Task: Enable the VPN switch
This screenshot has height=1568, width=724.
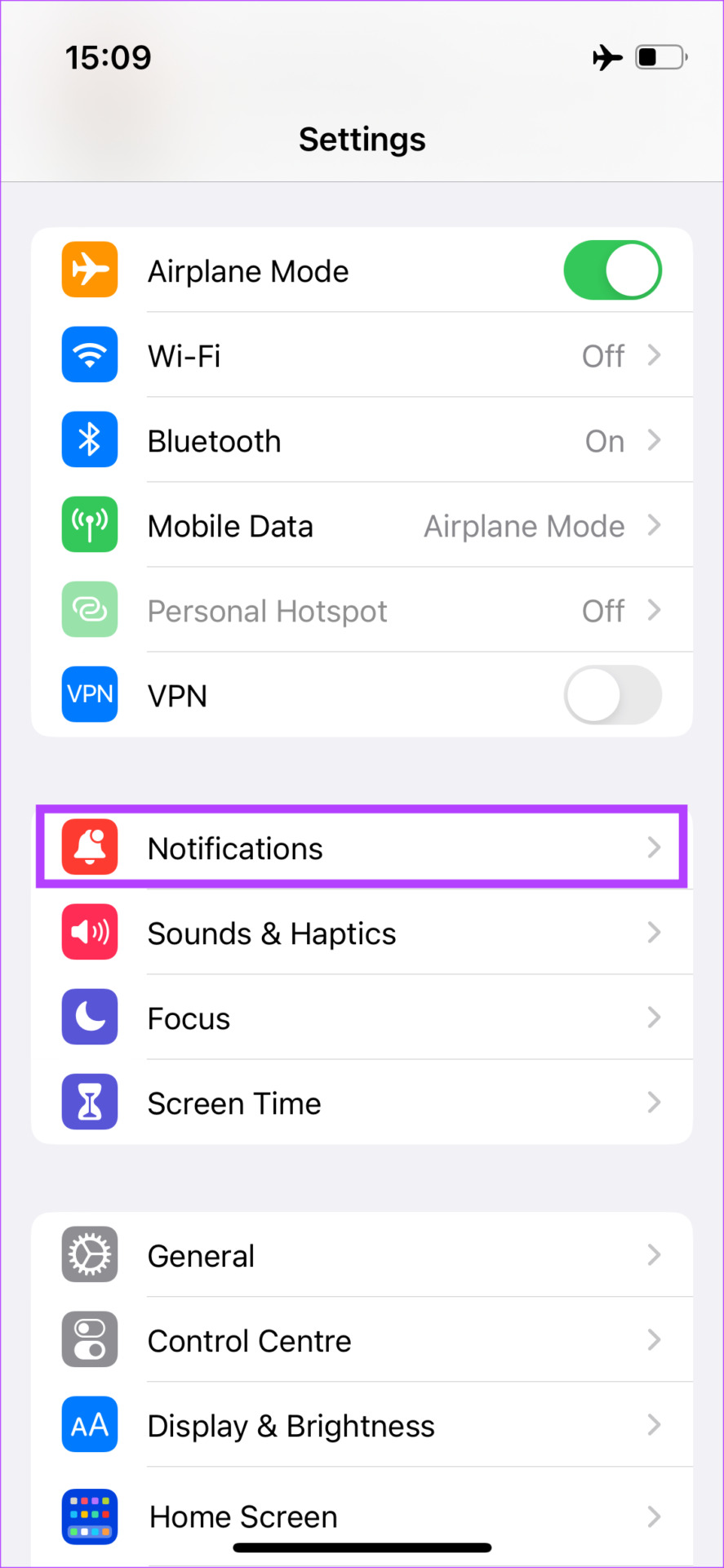Action: click(612, 695)
